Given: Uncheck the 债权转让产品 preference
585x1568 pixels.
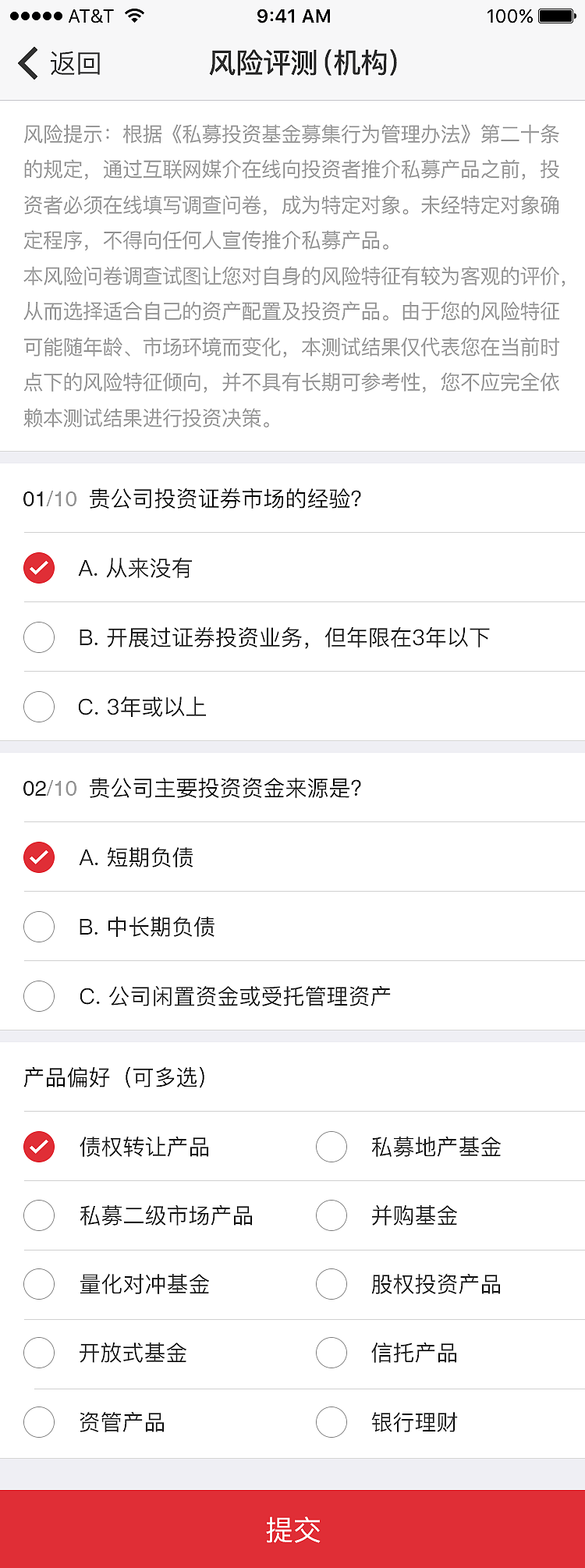Looking at the screenshot, I should [x=39, y=1147].
